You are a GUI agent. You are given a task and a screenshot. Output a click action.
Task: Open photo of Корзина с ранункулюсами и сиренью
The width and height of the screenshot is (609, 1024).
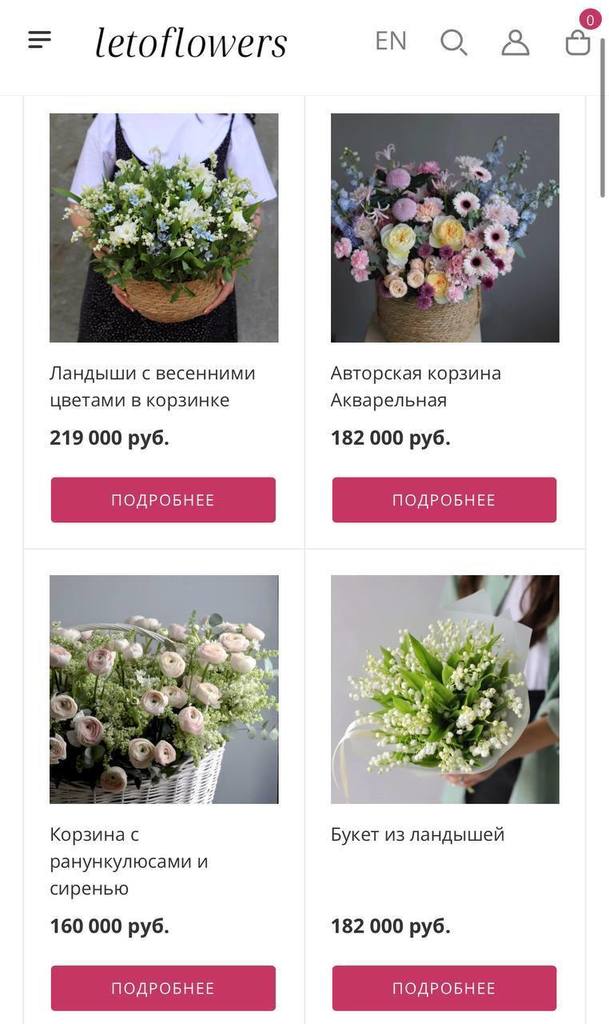click(164, 689)
